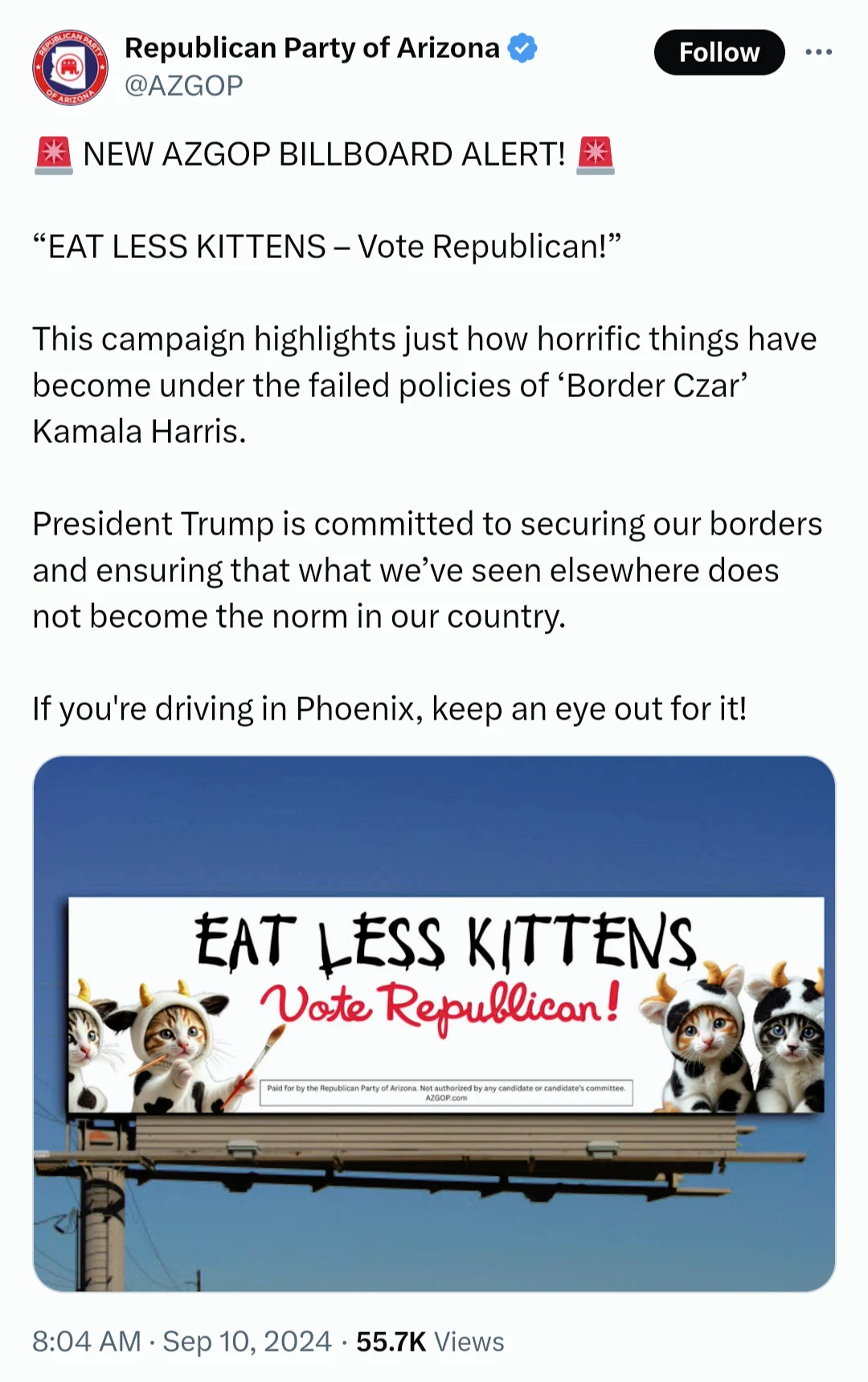Viewport: 868px width, 1382px height.
Task: Open the @AZGOP profile handle
Action: pyautogui.click(x=183, y=85)
